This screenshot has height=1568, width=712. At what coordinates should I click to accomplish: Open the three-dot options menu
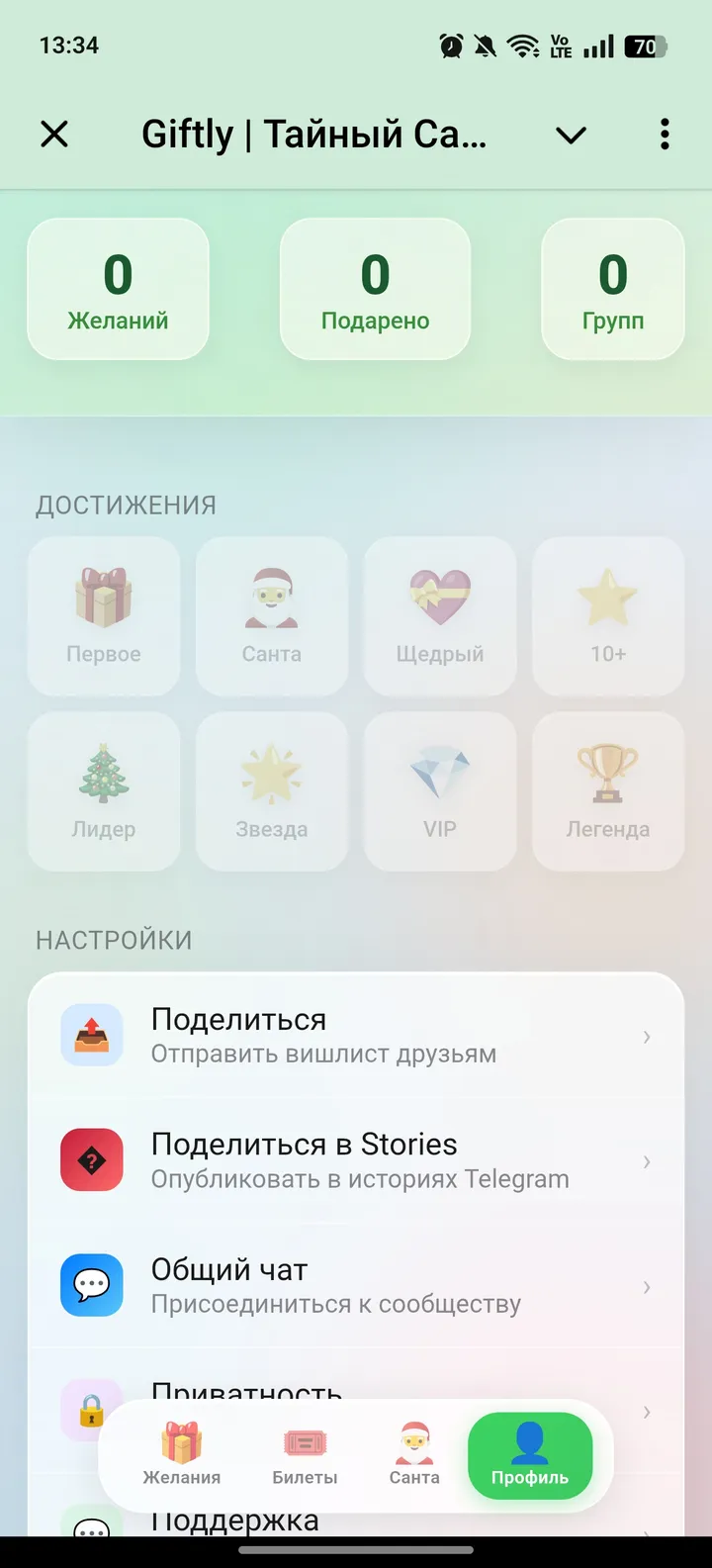[x=665, y=135]
